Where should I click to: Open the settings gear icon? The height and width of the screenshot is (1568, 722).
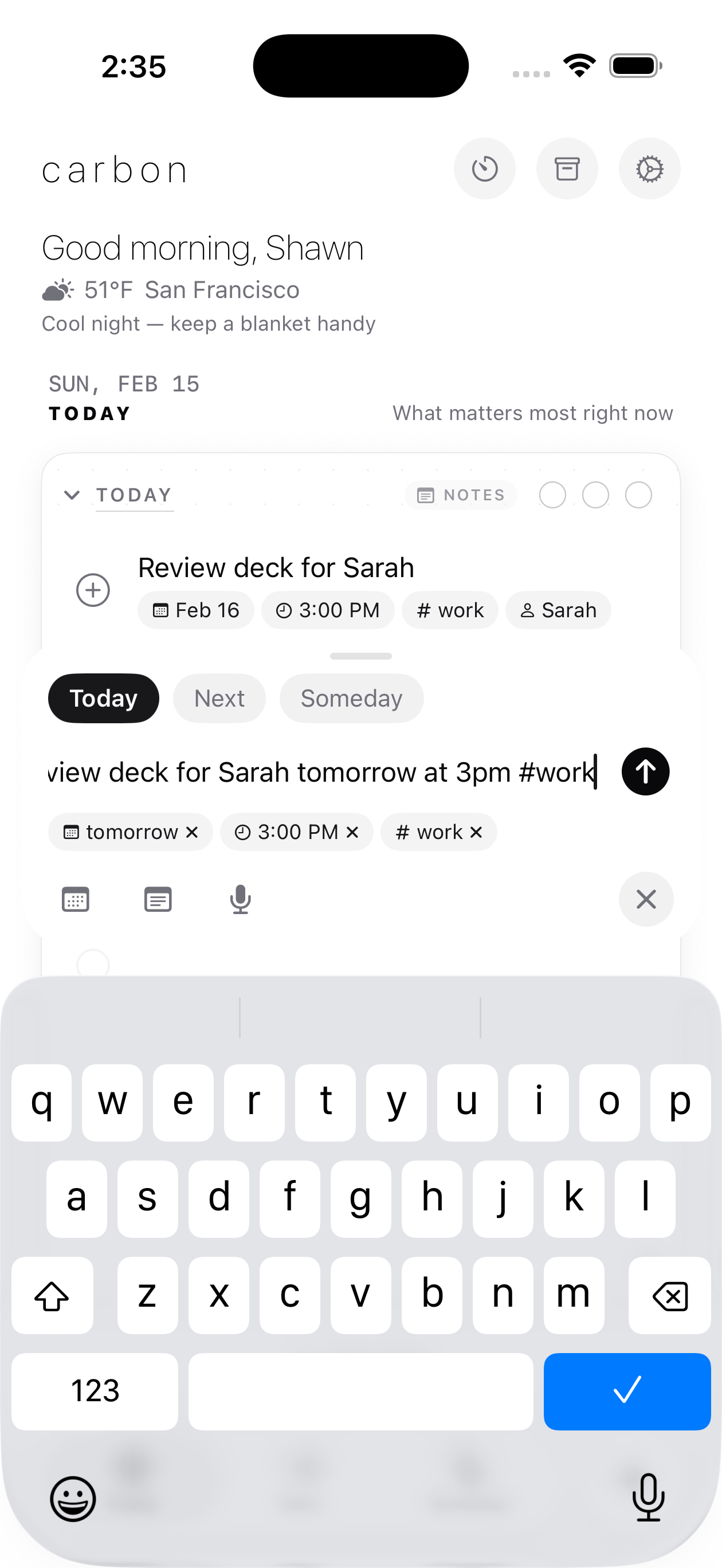pyautogui.click(x=649, y=168)
